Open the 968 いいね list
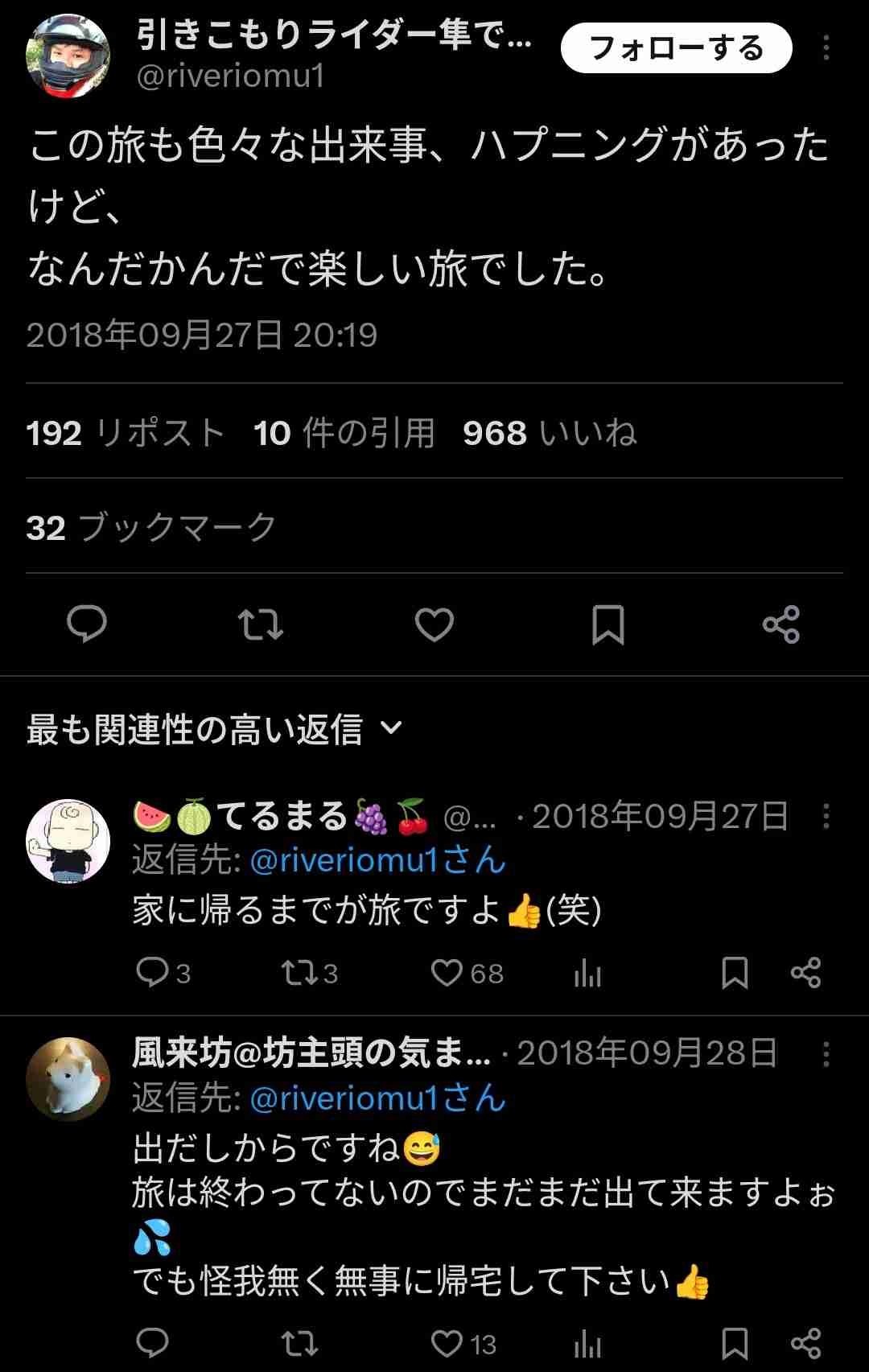This screenshot has width=869, height=1372. coord(550,433)
